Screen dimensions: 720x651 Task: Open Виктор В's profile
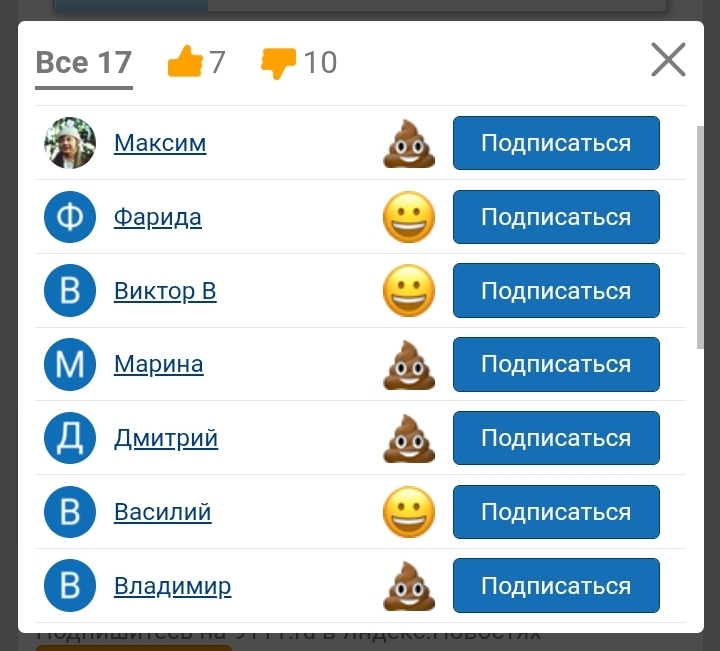coord(165,291)
